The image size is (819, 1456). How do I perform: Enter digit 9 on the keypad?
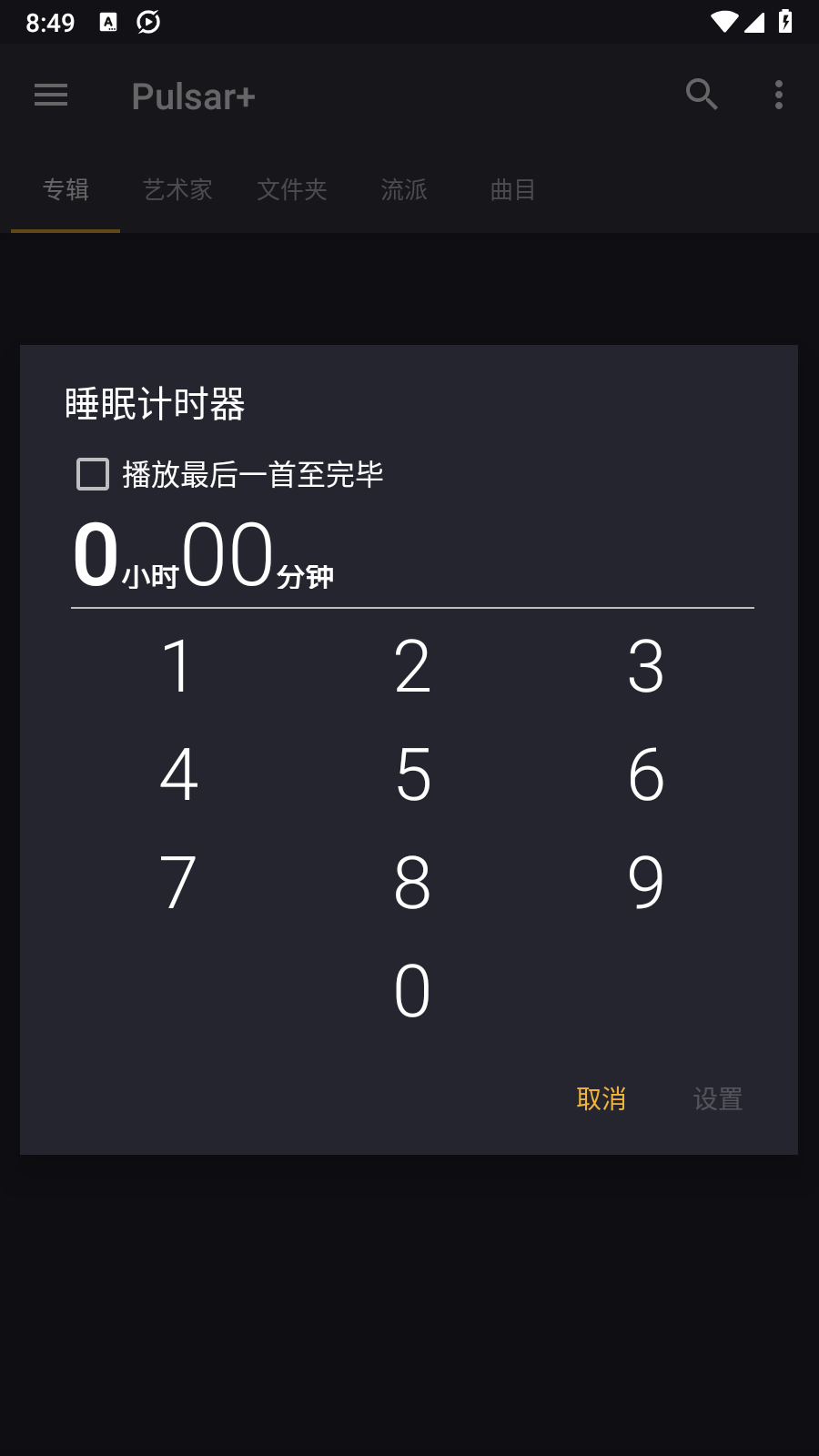(646, 882)
